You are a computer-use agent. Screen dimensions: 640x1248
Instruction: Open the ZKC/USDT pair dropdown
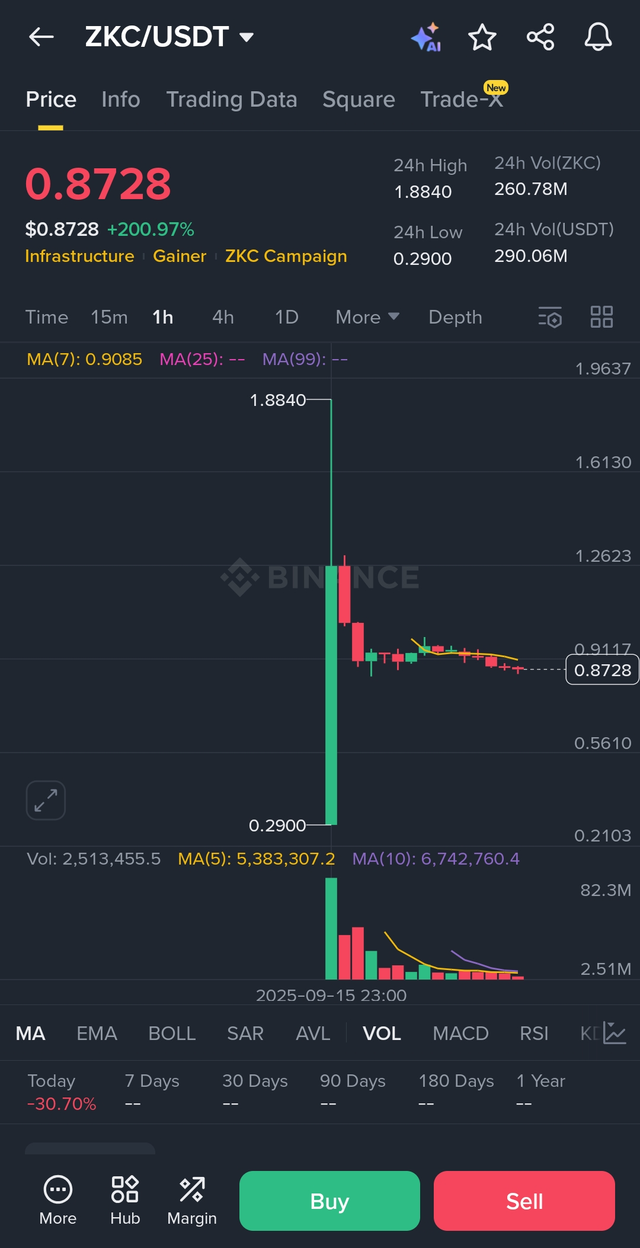tap(169, 38)
